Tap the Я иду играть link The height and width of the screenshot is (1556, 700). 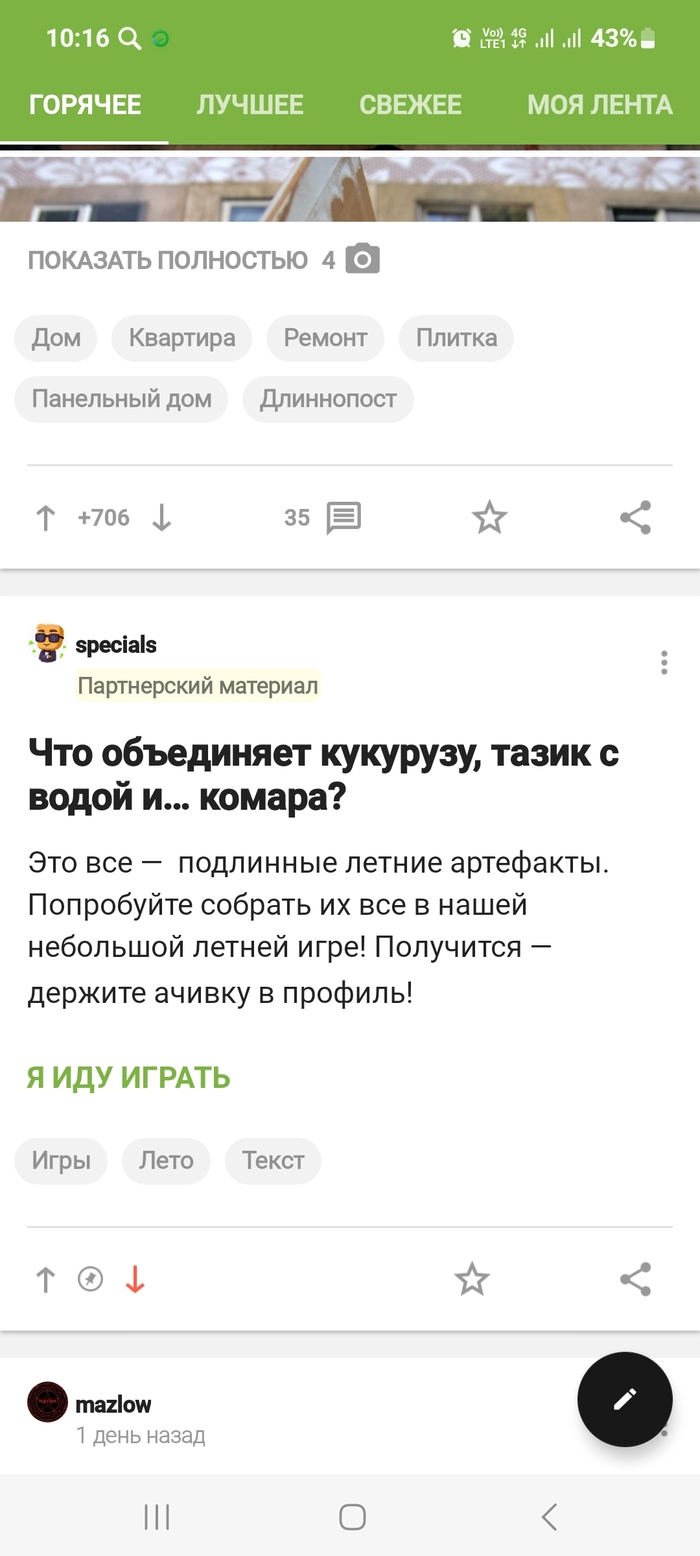coord(129,1078)
